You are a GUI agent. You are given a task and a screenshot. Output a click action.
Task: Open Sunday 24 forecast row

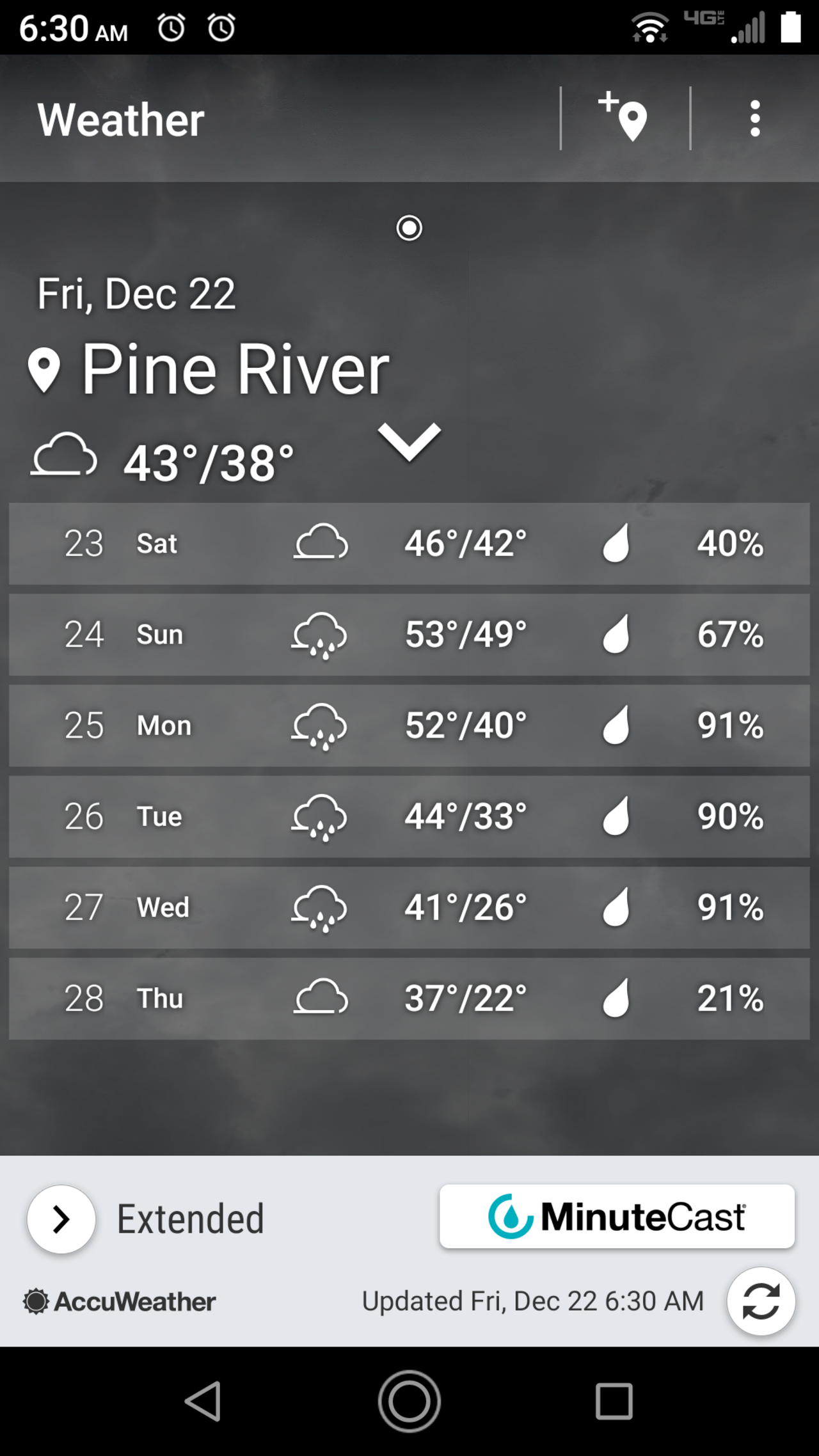tap(409, 635)
